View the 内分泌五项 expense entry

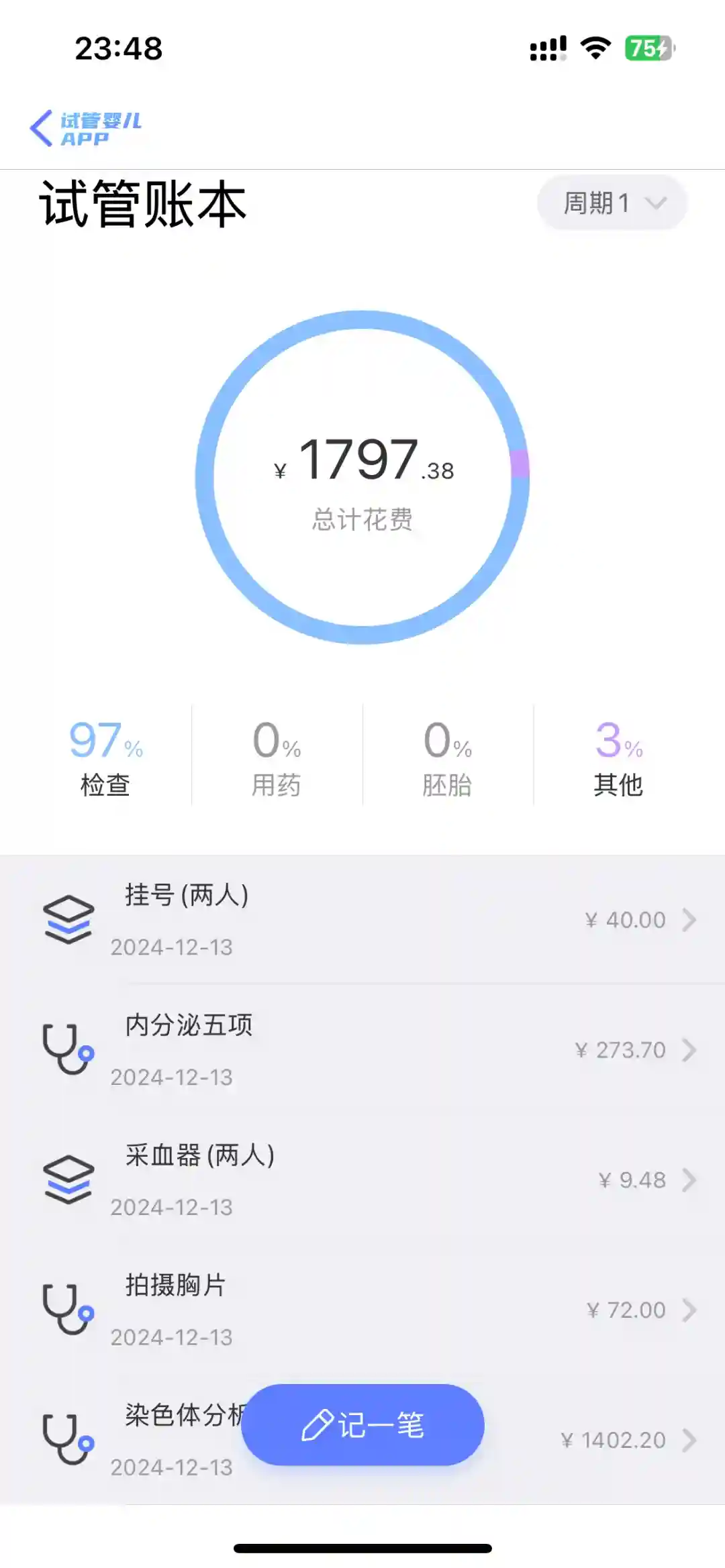[362, 1050]
